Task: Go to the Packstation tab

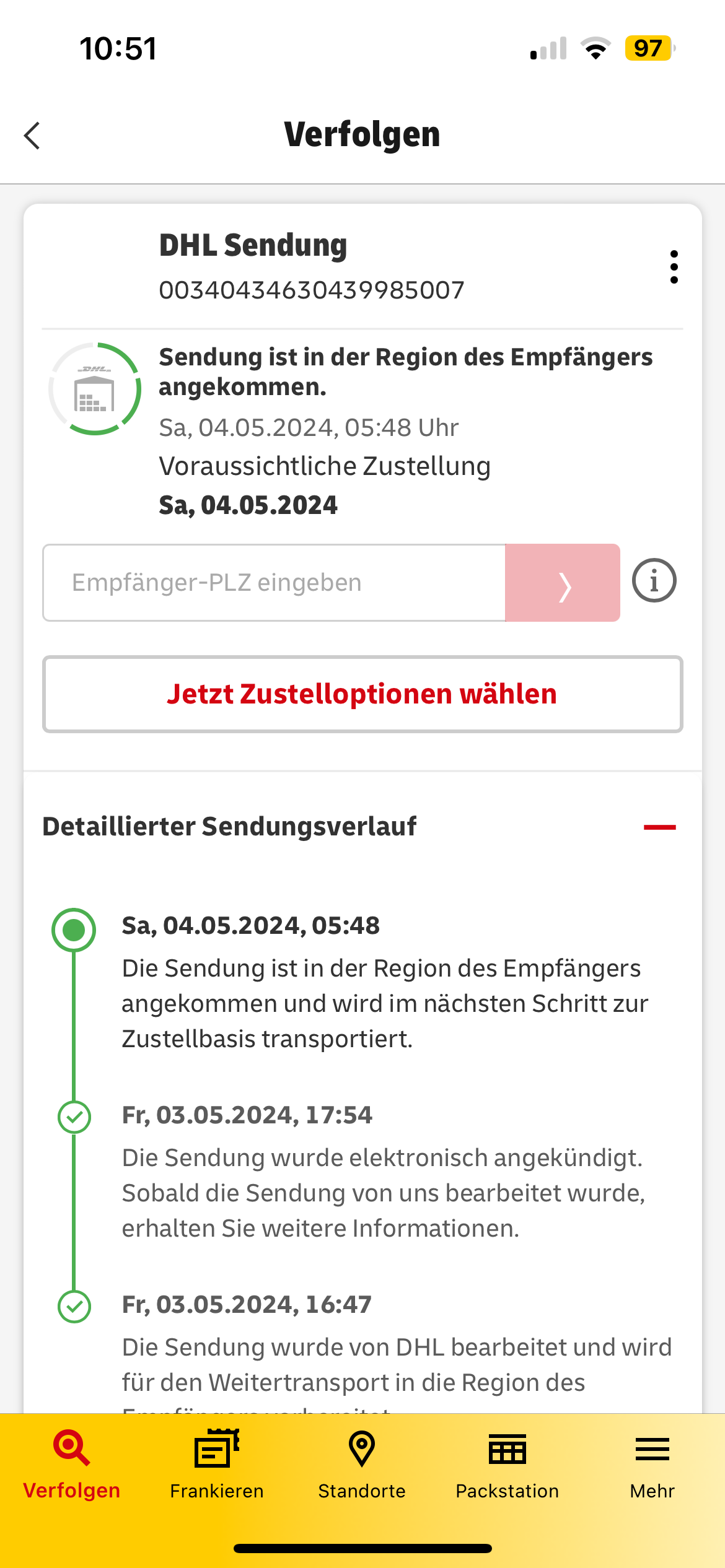Action: pos(507,1464)
